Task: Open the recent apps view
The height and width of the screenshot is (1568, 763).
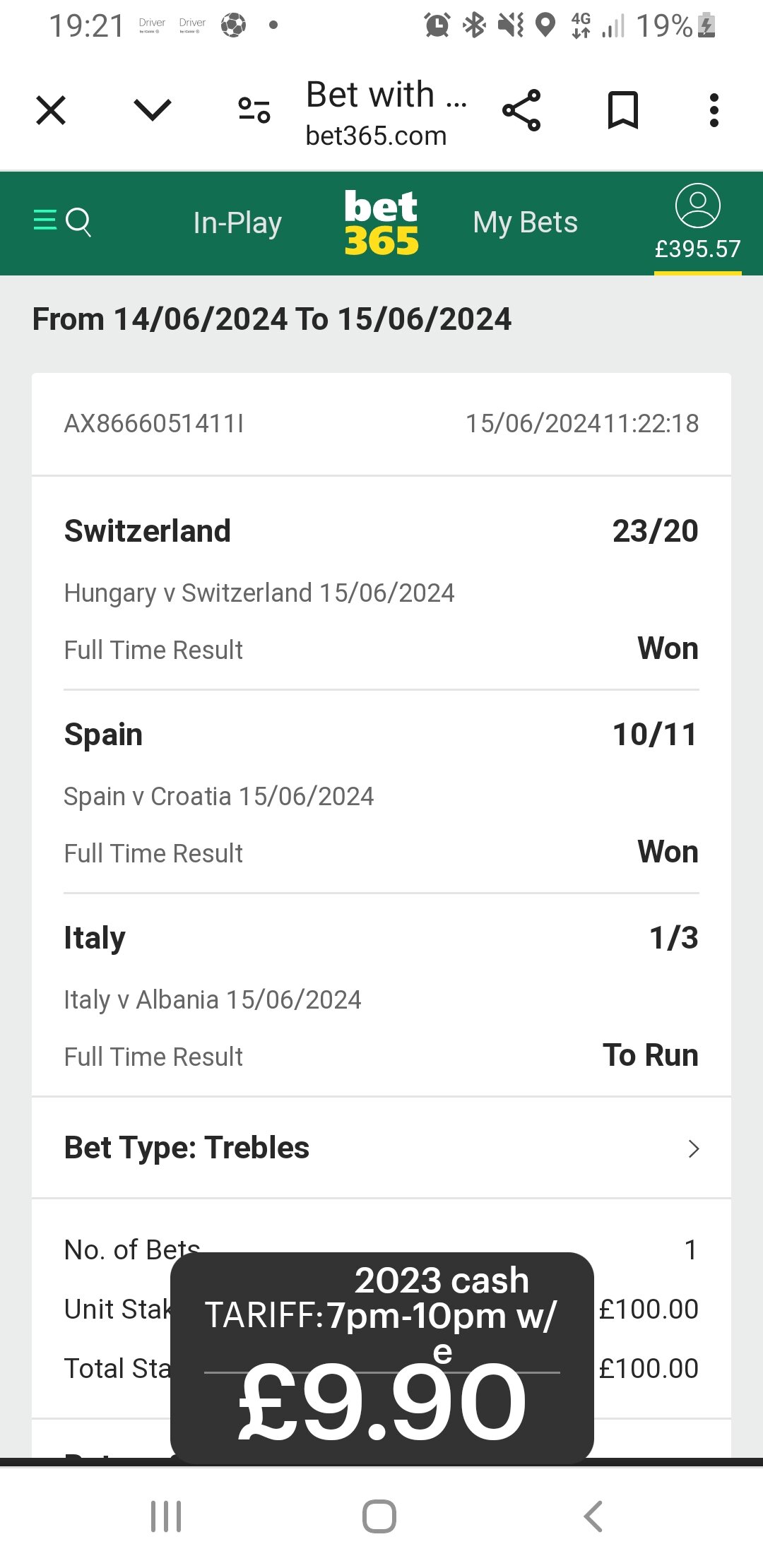Action: (166, 1516)
